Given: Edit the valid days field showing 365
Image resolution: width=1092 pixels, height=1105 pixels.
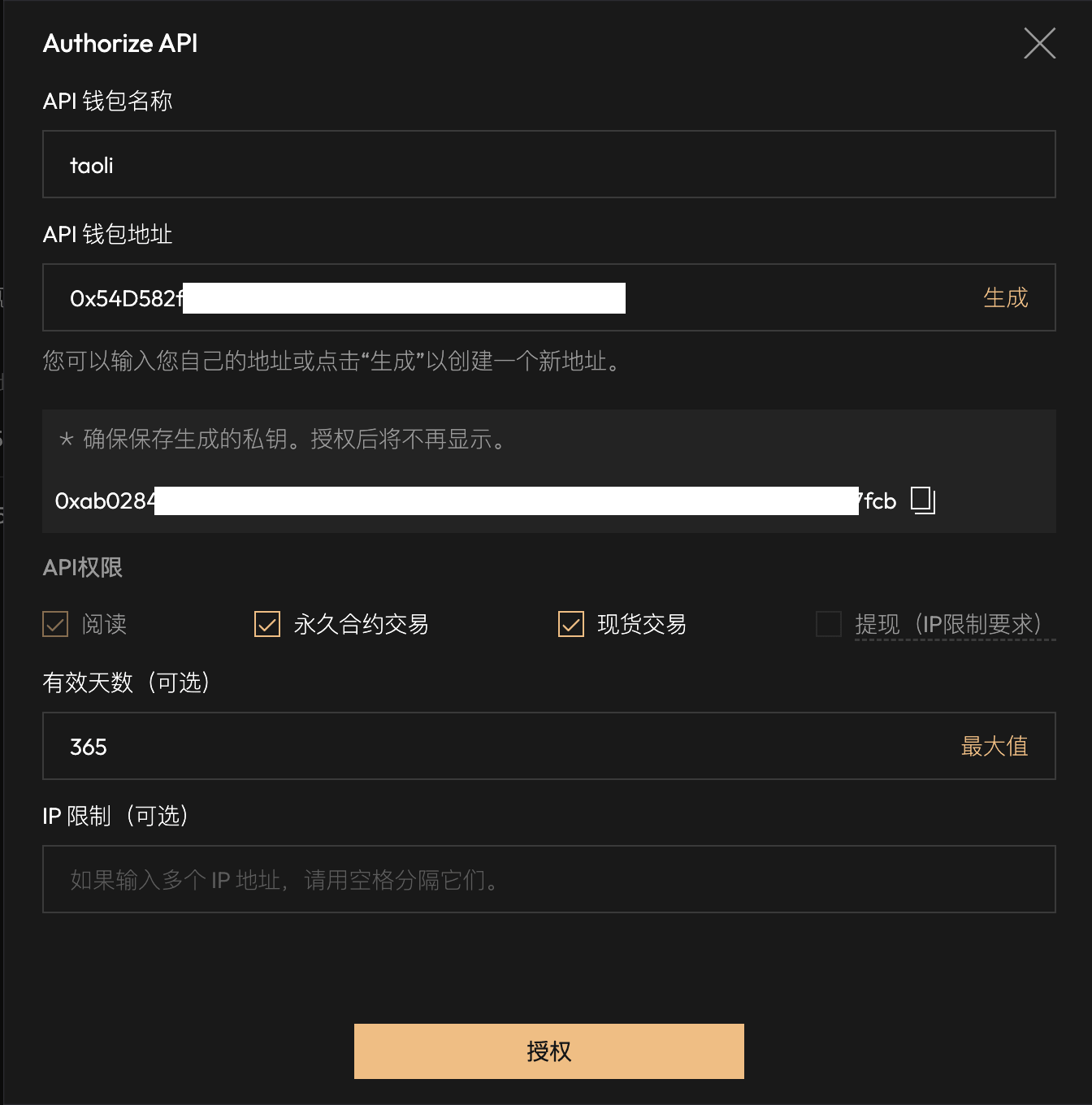Looking at the screenshot, I should pos(487,747).
